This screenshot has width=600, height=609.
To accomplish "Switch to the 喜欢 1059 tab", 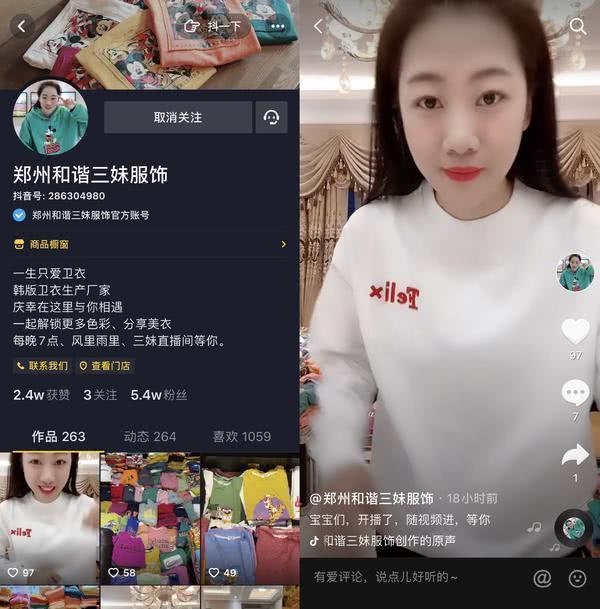I will tap(242, 436).
